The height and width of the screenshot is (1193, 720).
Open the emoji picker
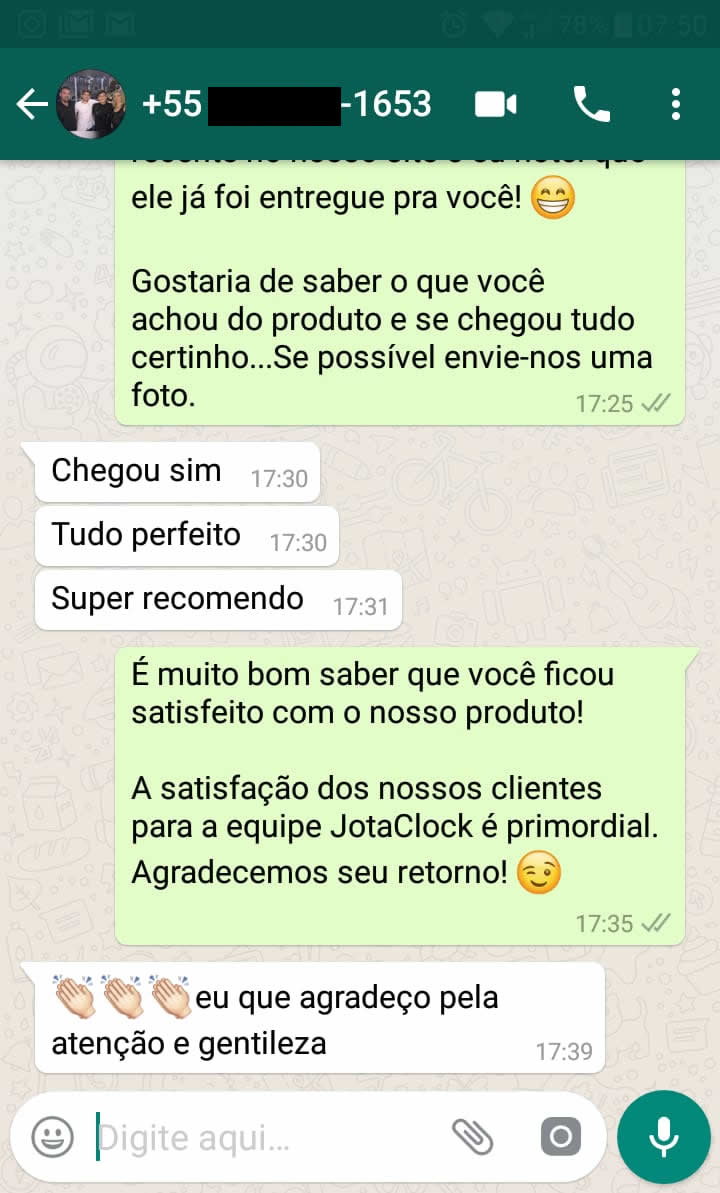pos(52,1136)
